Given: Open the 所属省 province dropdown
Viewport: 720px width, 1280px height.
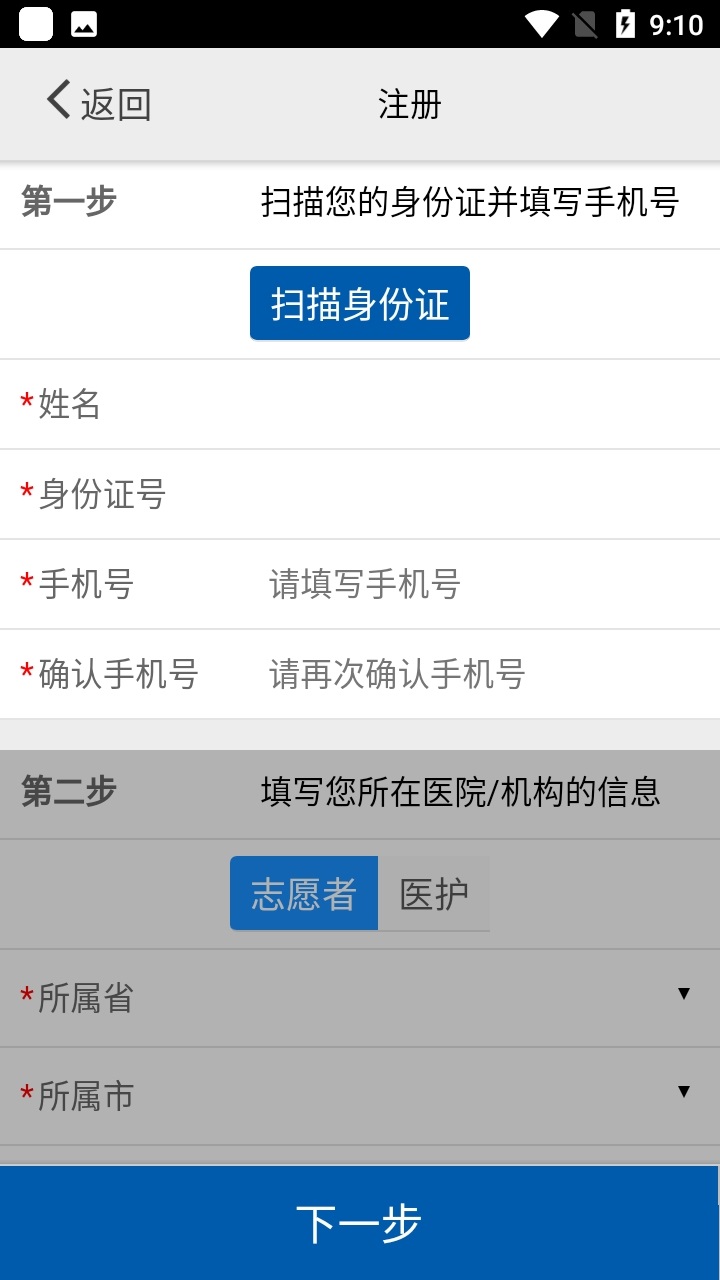Looking at the screenshot, I should (360, 997).
